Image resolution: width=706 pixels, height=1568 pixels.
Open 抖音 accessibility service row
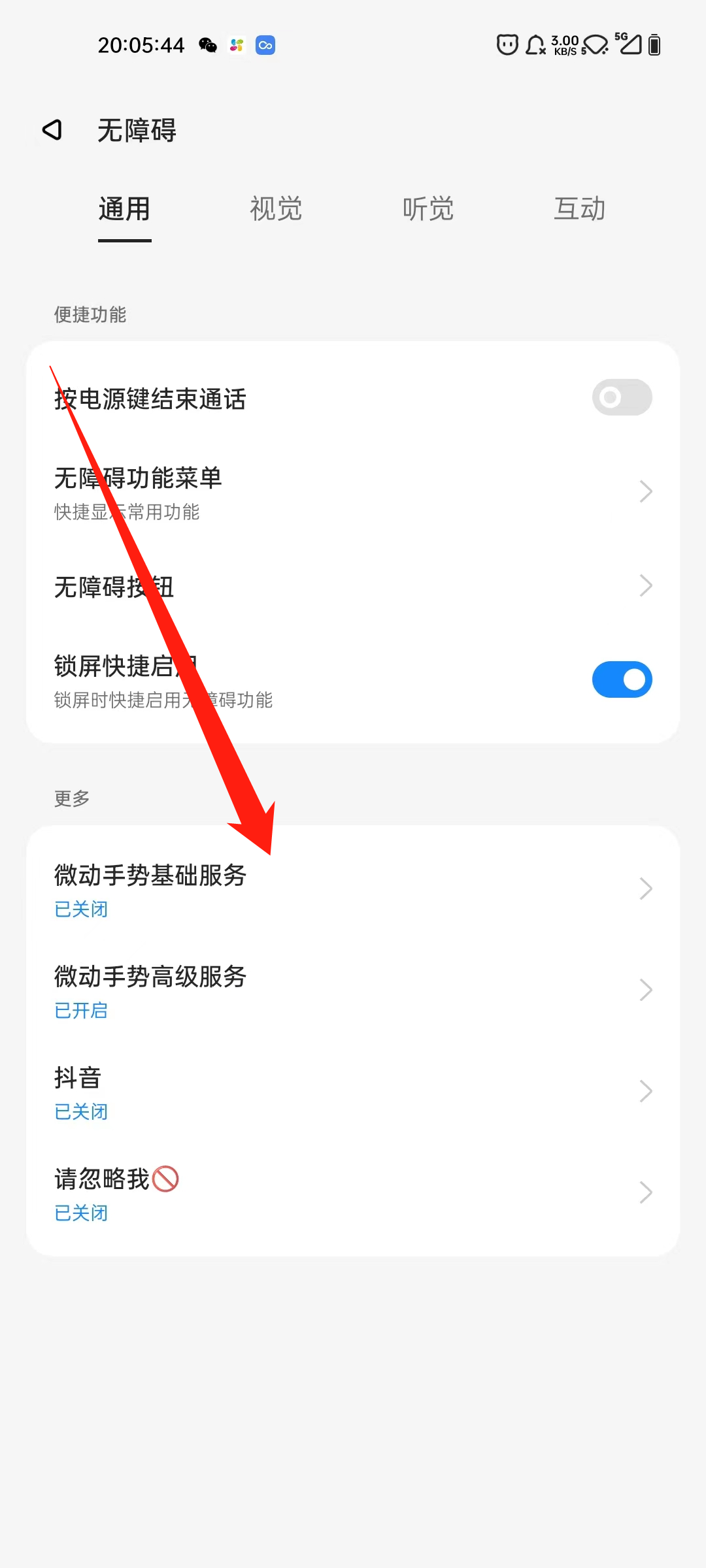353,1092
